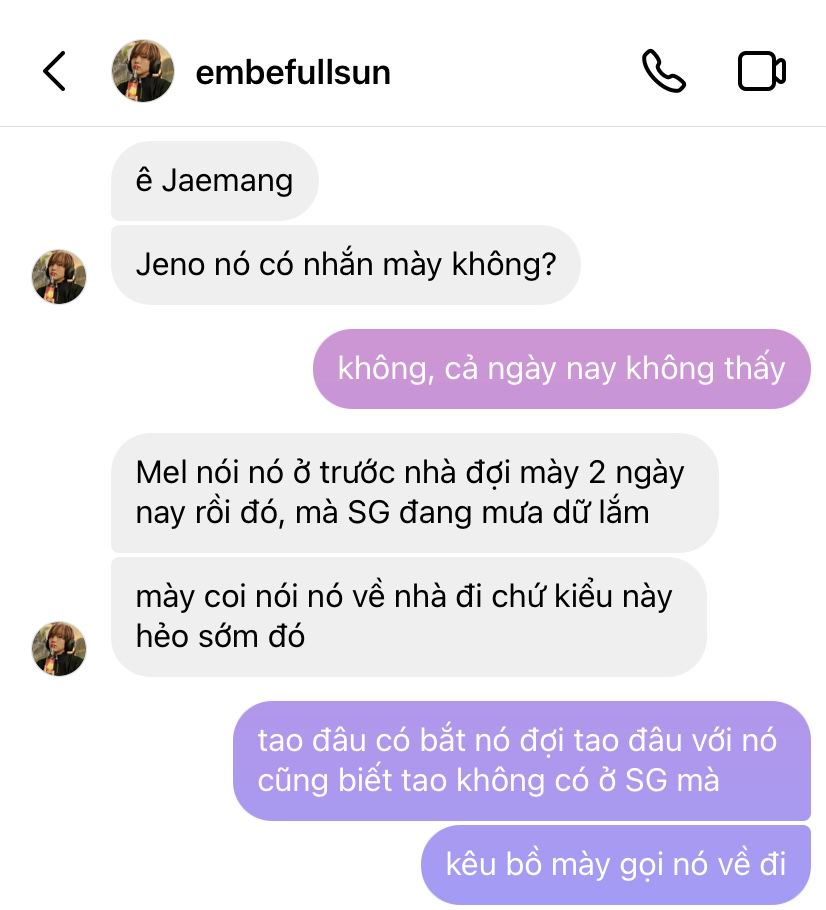Tap the avatar beside "Jeno nó có nhắn mày không?"
The image size is (826, 910).
click(x=59, y=277)
